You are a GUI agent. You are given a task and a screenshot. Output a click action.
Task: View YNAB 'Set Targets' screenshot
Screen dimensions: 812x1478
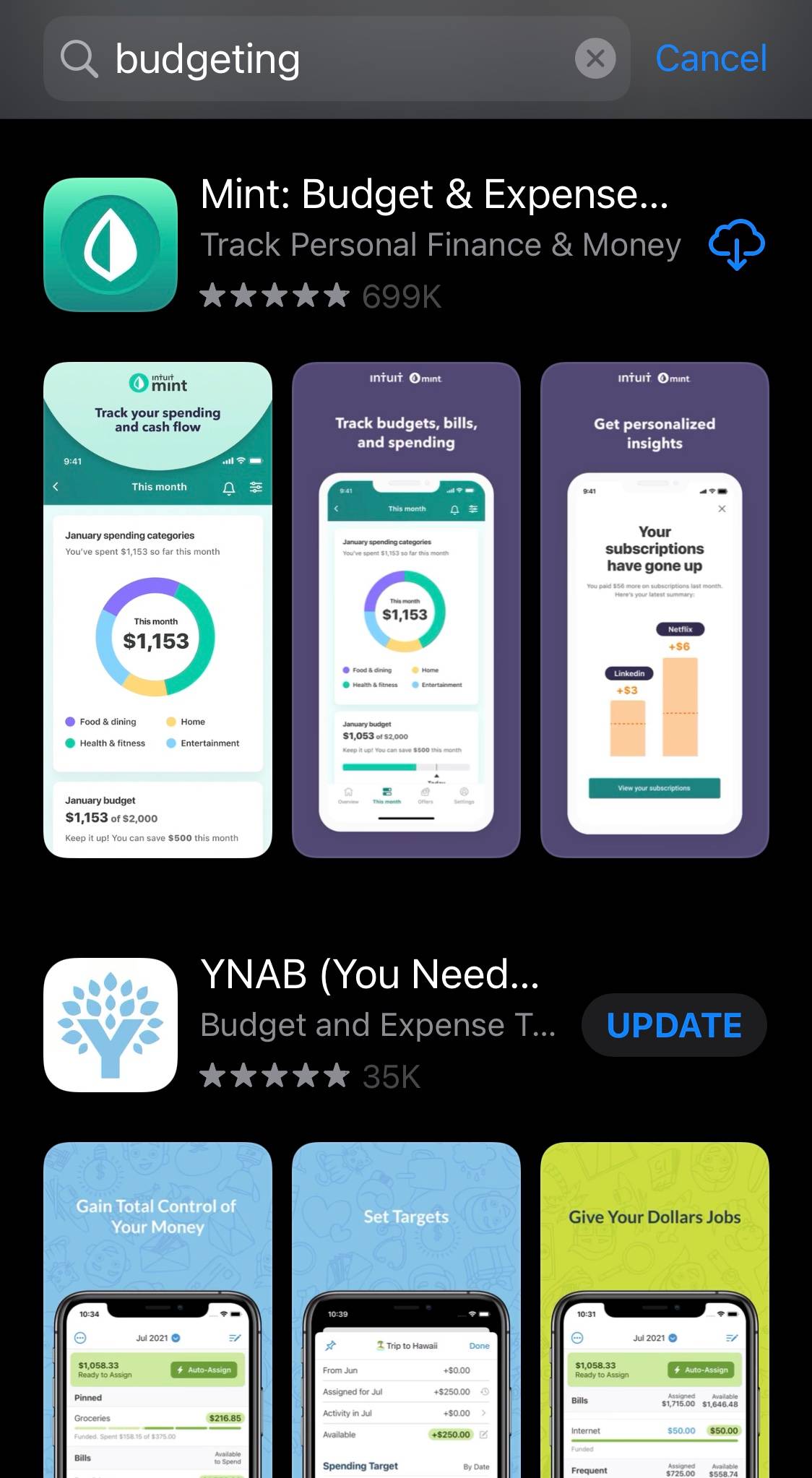click(406, 1309)
